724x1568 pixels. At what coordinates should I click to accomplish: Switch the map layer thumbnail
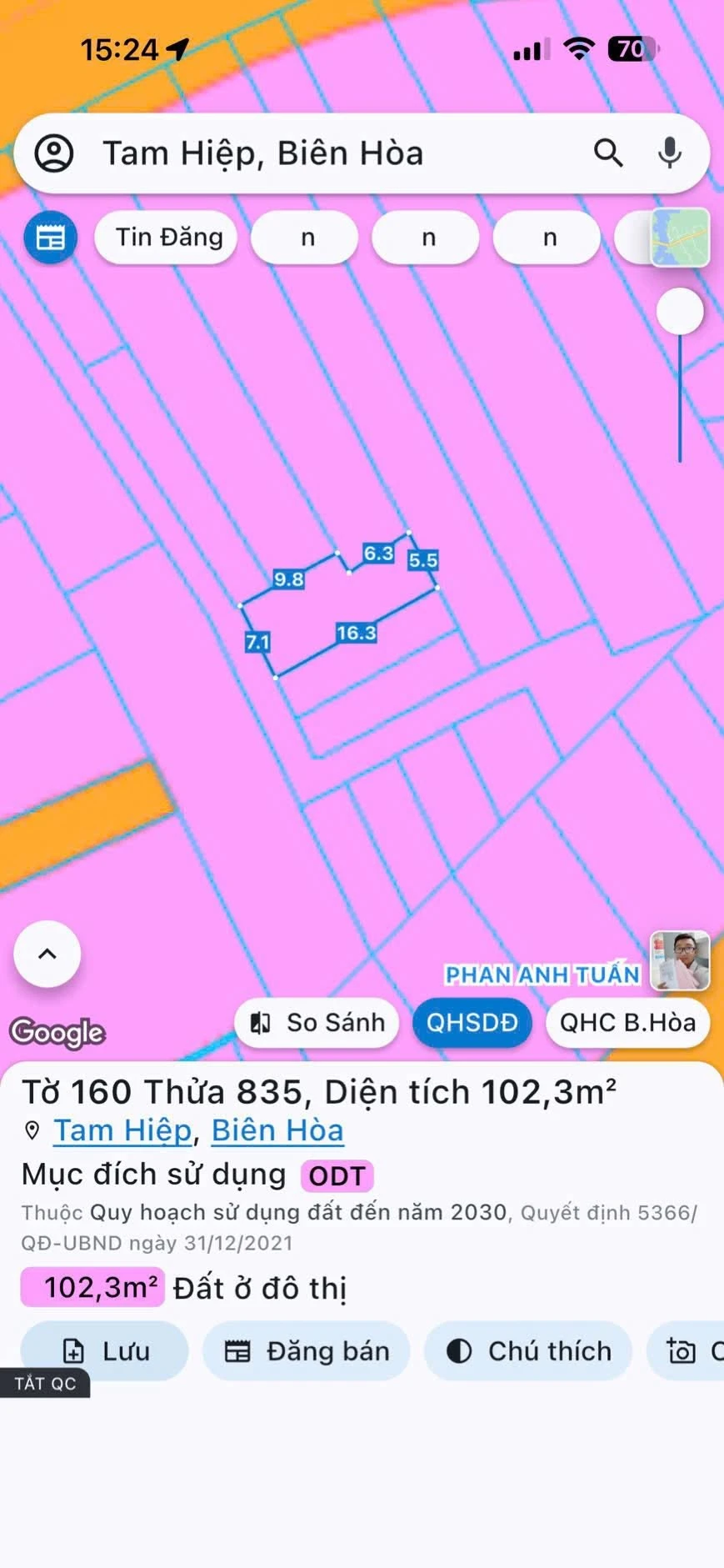(x=680, y=238)
